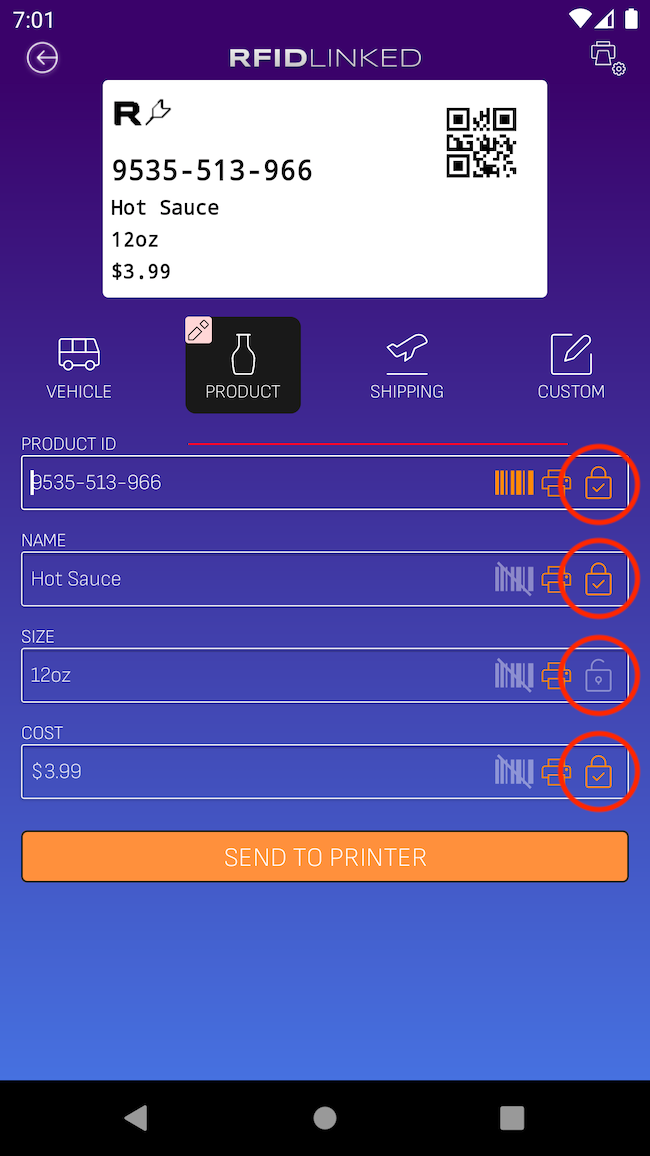The height and width of the screenshot is (1156, 650).
Task: Tap the system home button
Action: pyautogui.click(x=325, y=1118)
